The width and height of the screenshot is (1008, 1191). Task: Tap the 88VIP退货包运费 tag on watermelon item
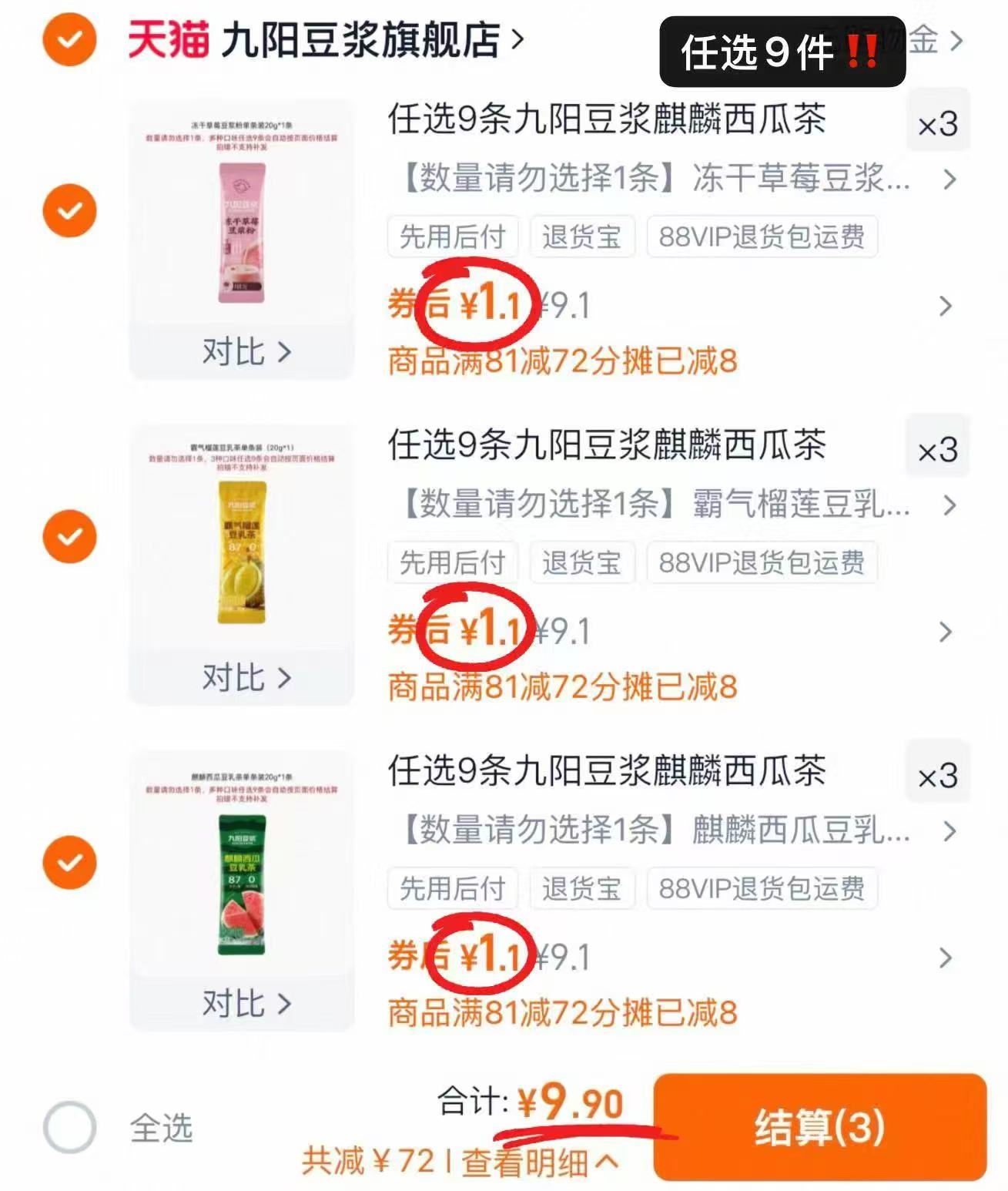pyautogui.click(x=762, y=889)
